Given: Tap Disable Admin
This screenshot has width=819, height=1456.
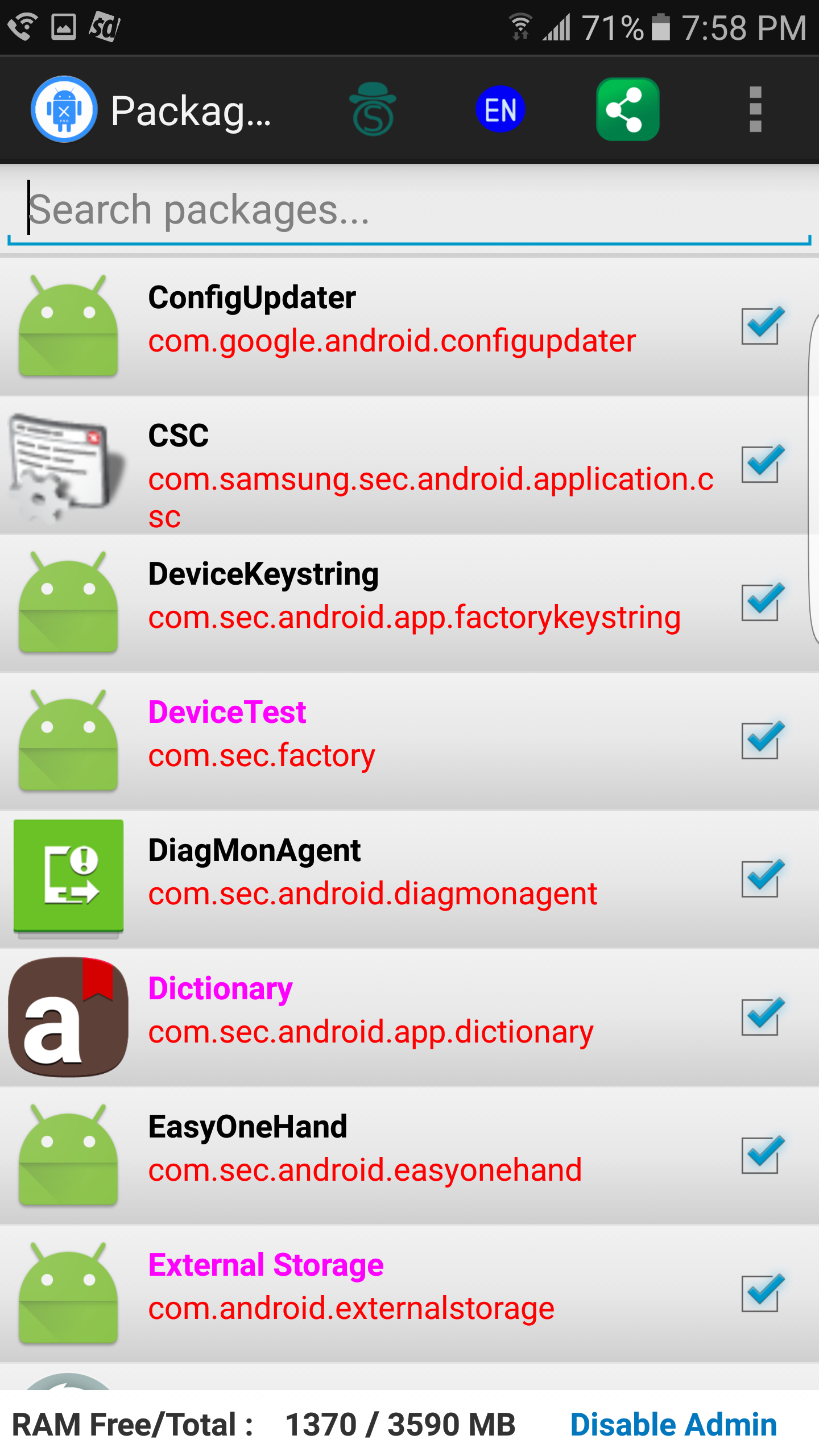Looking at the screenshot, I should tap(673, 1424).
